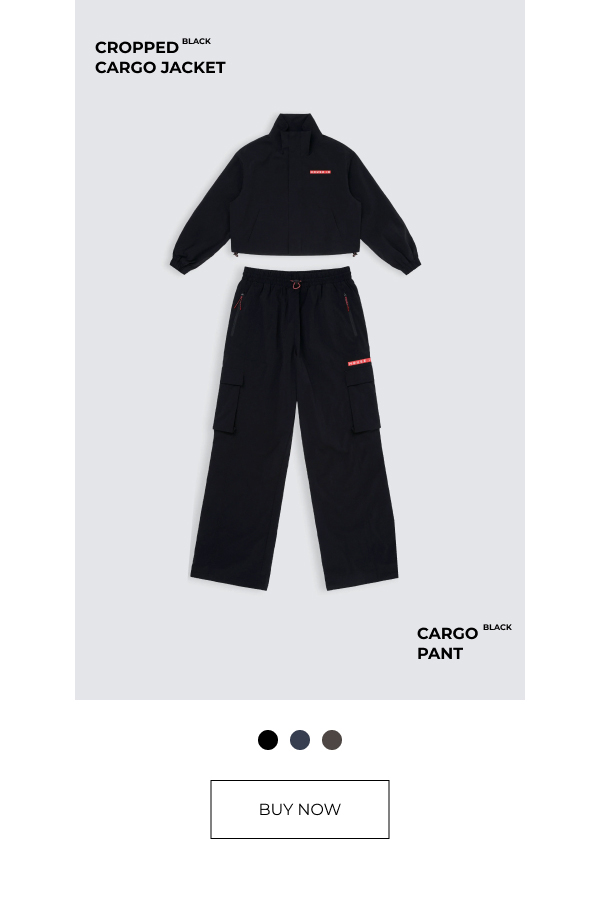This screenshot has height=899, width=600.
Task: Open the cargo jacket and pant image
Action: click(x=299, y=350)
